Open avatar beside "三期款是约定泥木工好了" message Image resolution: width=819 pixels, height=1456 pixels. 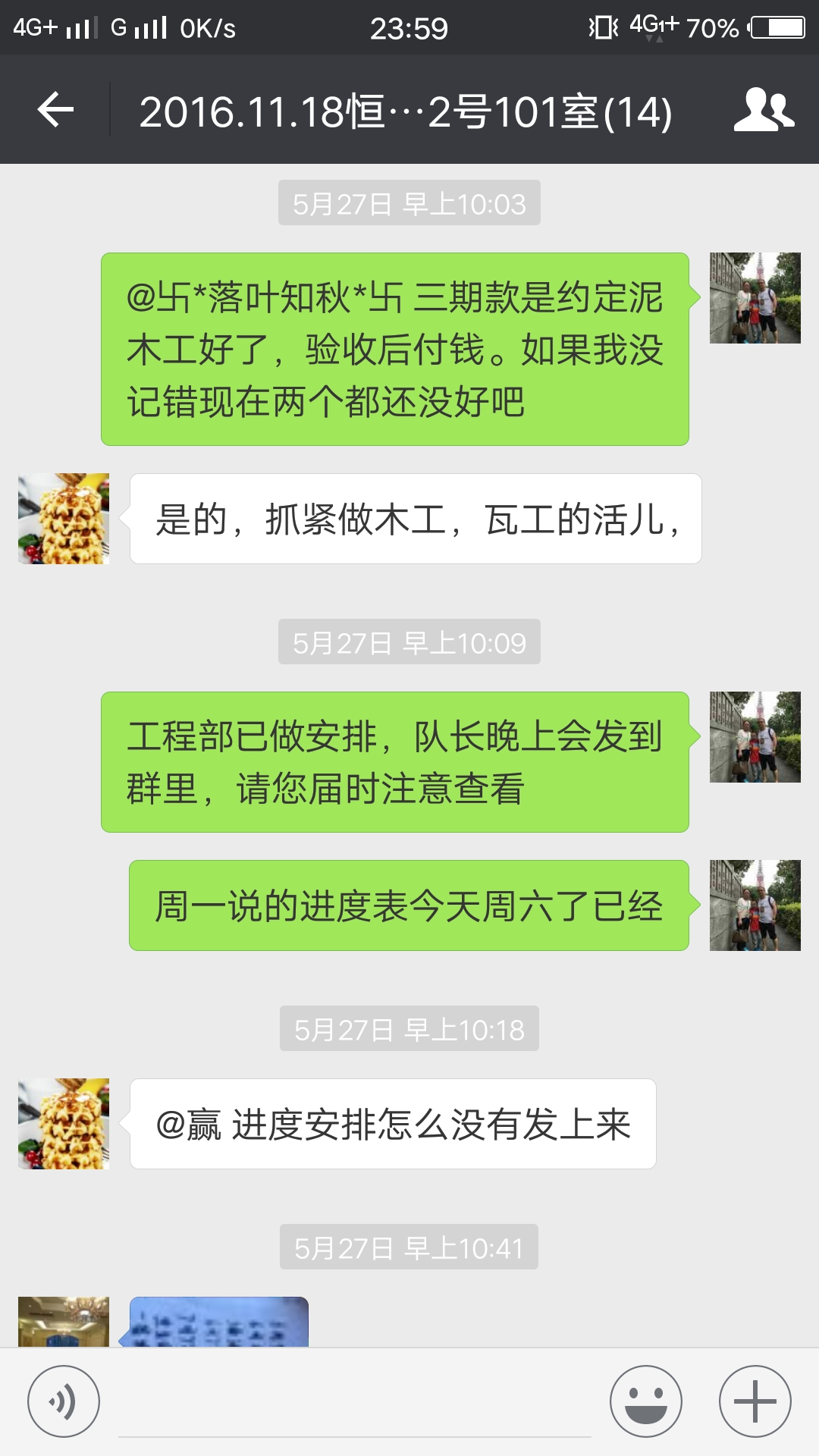755,298
